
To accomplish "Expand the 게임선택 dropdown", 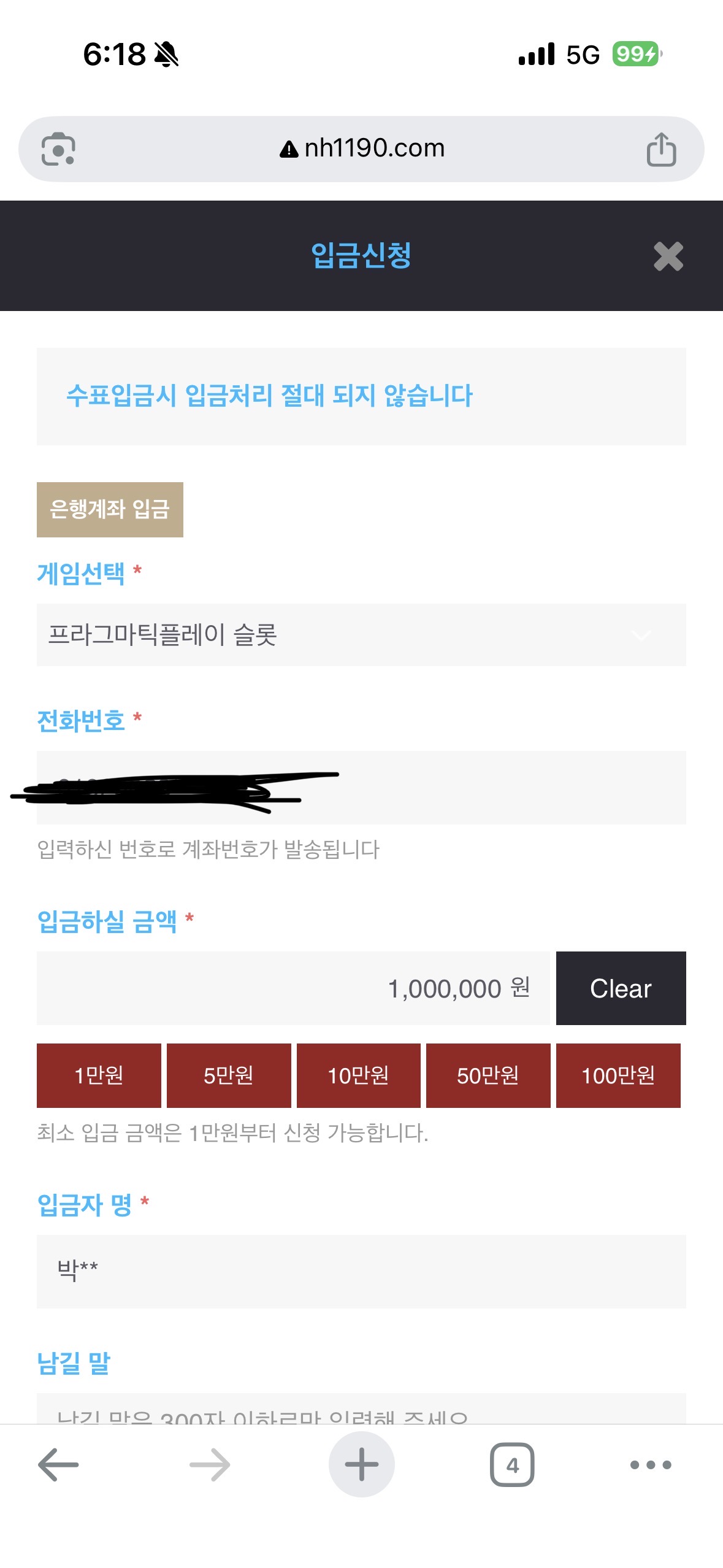I will coord(361,635).
